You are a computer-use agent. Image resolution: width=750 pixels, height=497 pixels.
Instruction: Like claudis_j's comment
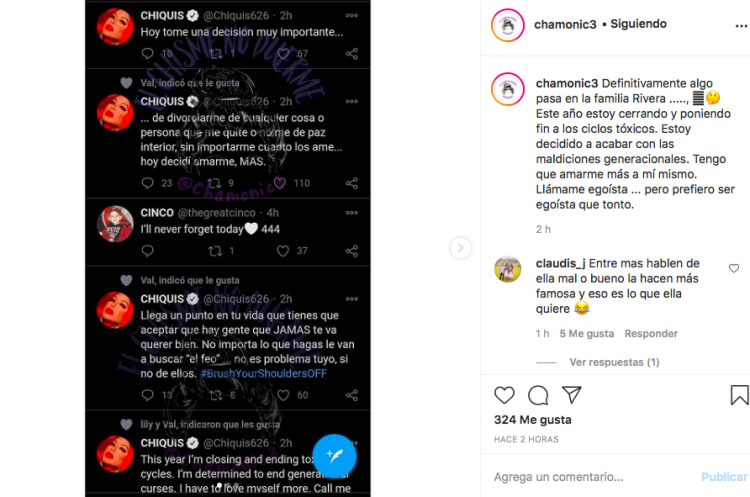point(734,268)
